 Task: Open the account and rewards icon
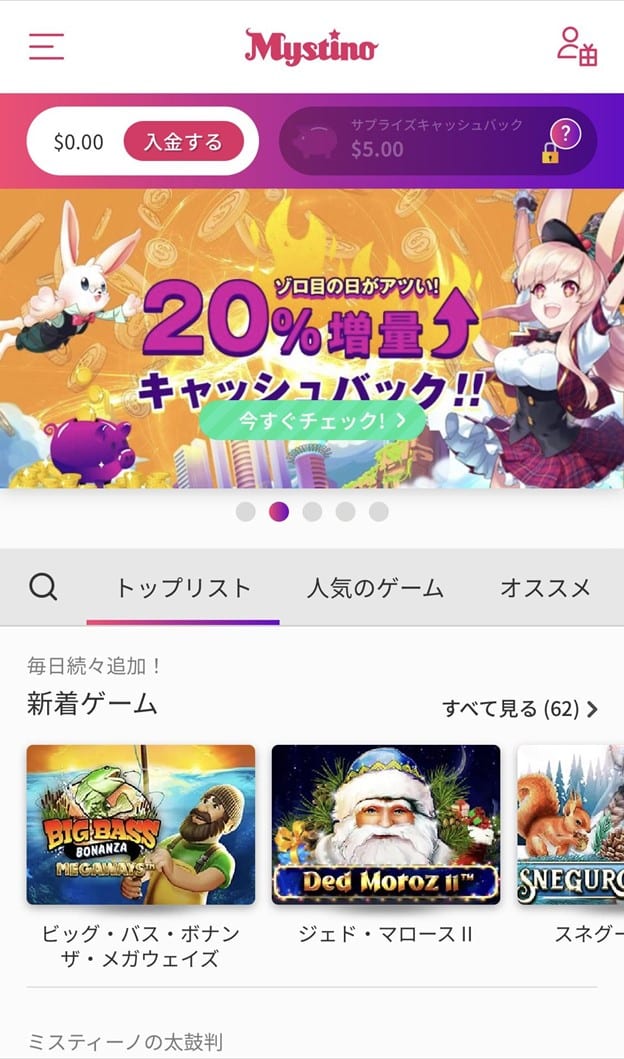(577, 47)
